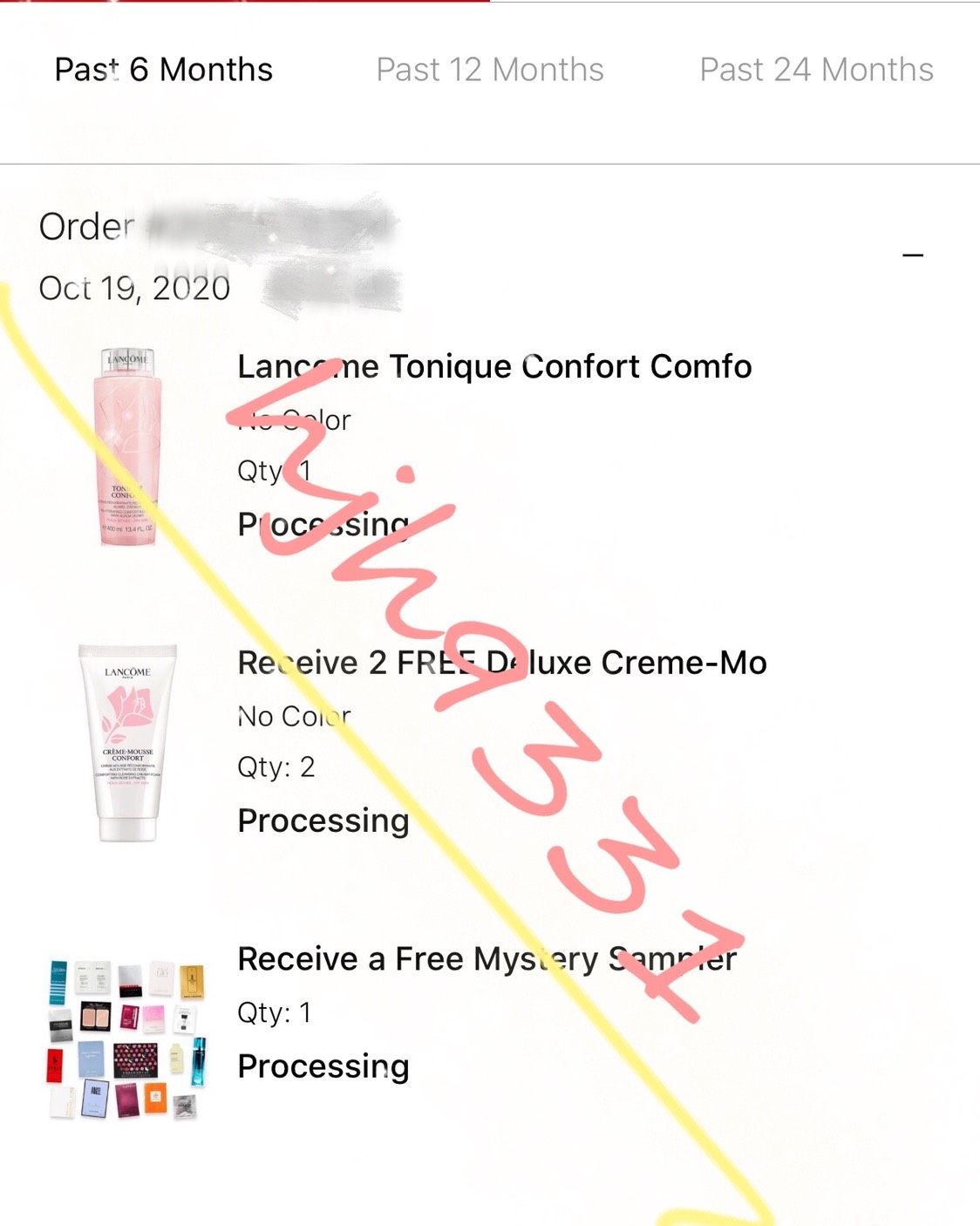Viewport: 980px width, 1226px height.
Task: Open the Free Mystery Sampler item
Action: coord(487,959)
